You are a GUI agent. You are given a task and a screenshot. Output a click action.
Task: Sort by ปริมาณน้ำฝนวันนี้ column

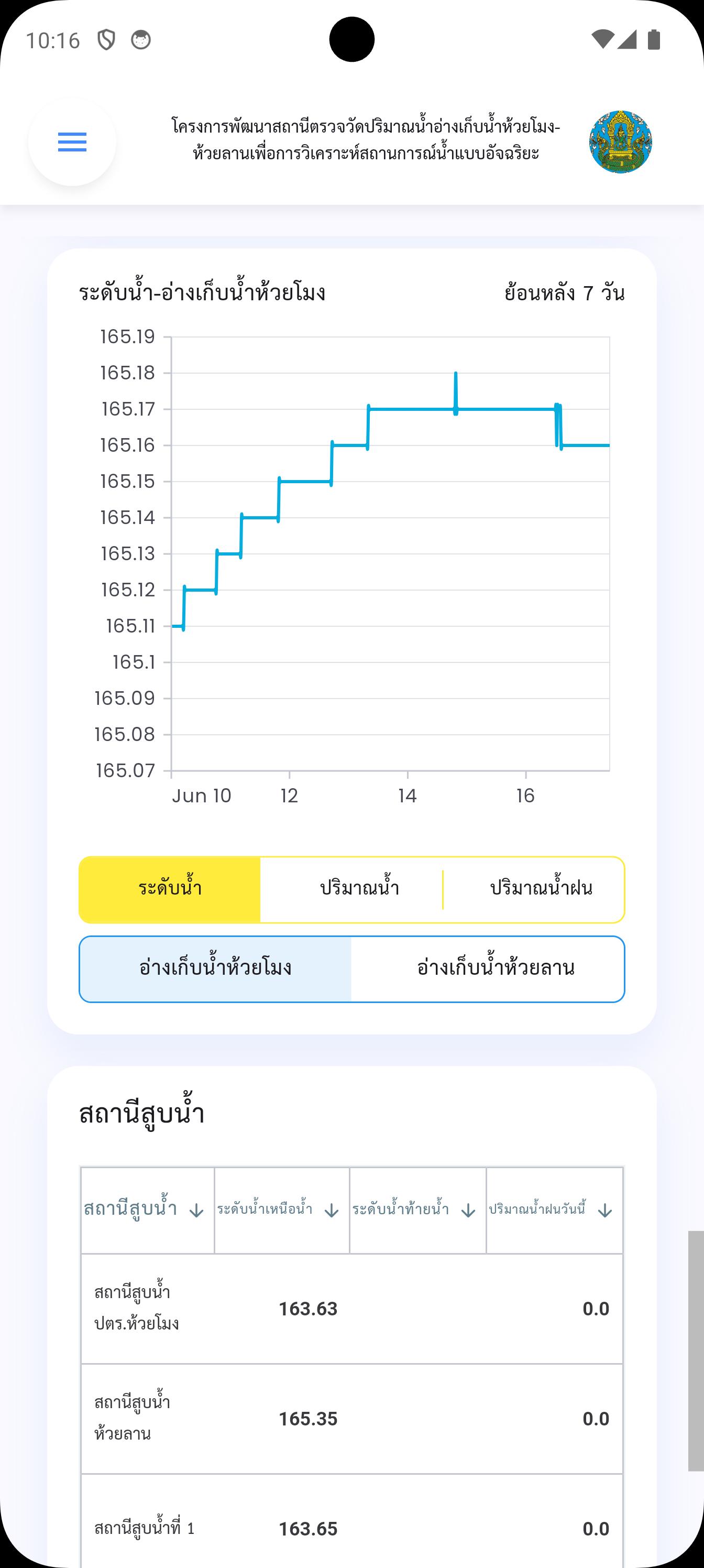click(x=554, y=1210)
